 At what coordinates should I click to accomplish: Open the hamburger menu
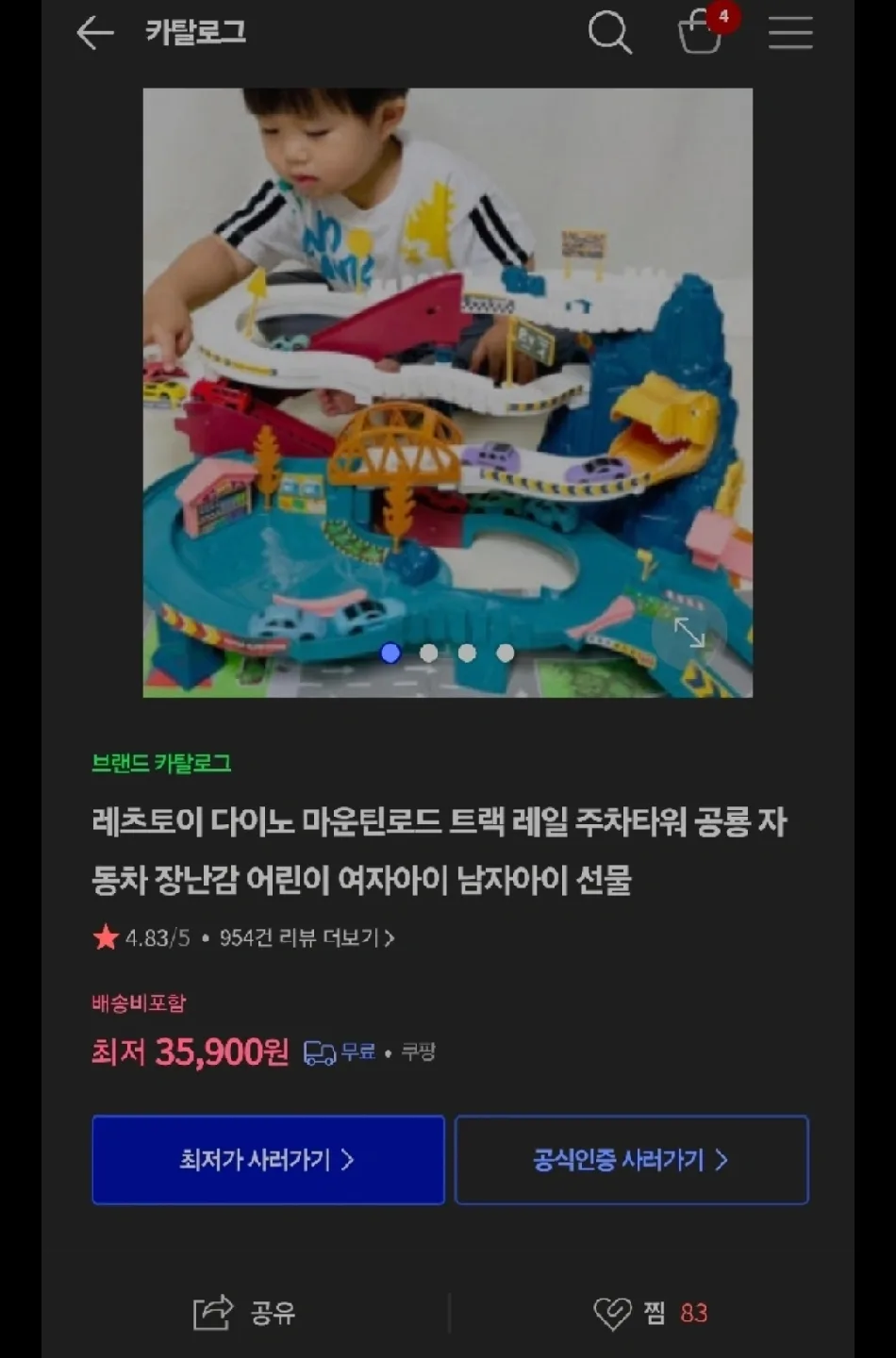pyautogui.click(x=789, y=33)
